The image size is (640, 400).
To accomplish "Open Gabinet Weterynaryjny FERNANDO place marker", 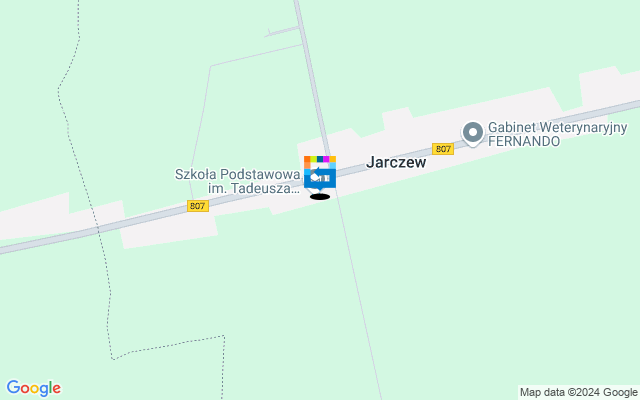I will [x=472, y=131].
